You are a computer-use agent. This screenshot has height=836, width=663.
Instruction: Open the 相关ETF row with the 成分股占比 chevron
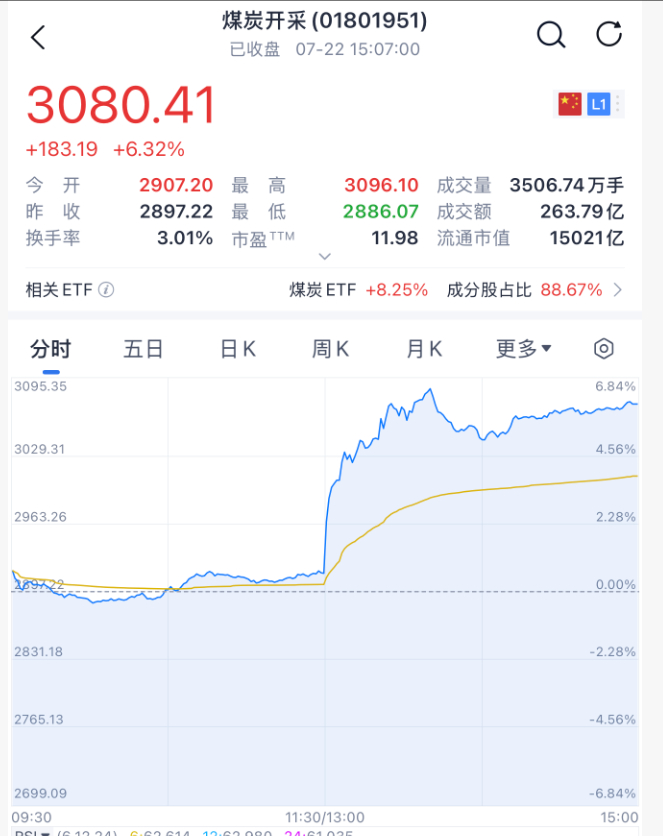click(618, 290)
